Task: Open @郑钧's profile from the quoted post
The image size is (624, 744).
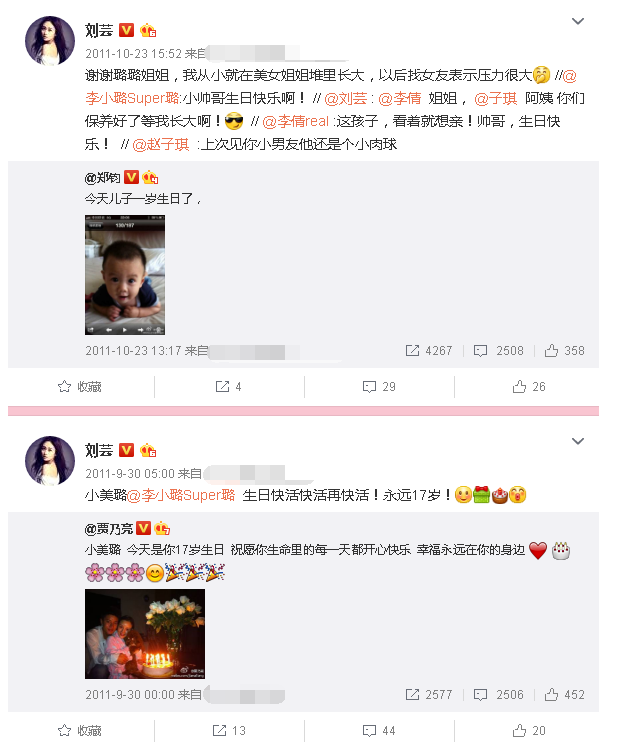Action: click(104, 178)
